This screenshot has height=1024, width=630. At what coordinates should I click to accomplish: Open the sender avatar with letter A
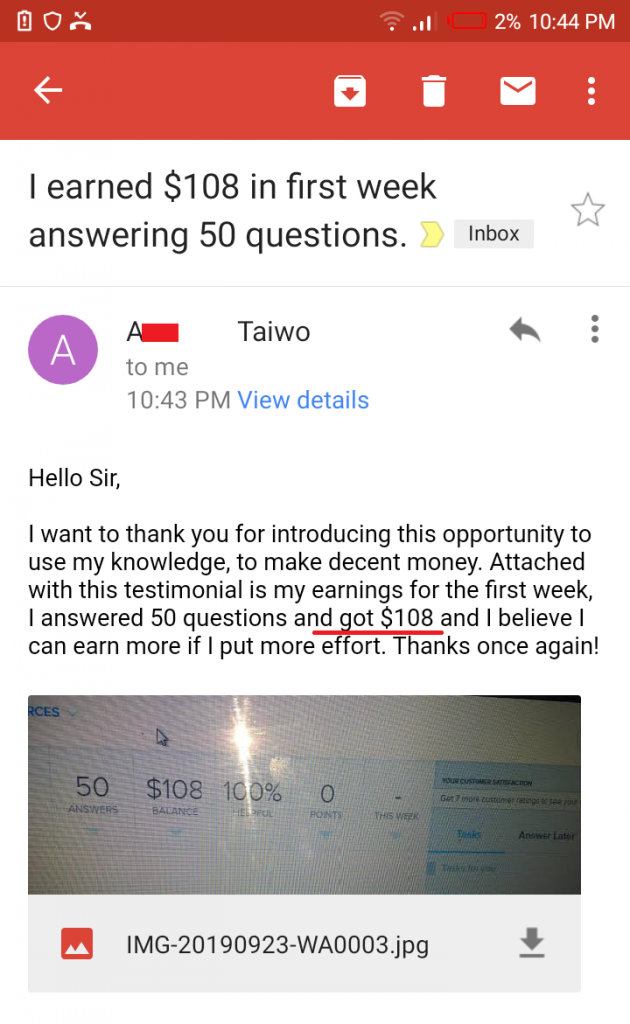pyautogui.click(x=63, y=350)
